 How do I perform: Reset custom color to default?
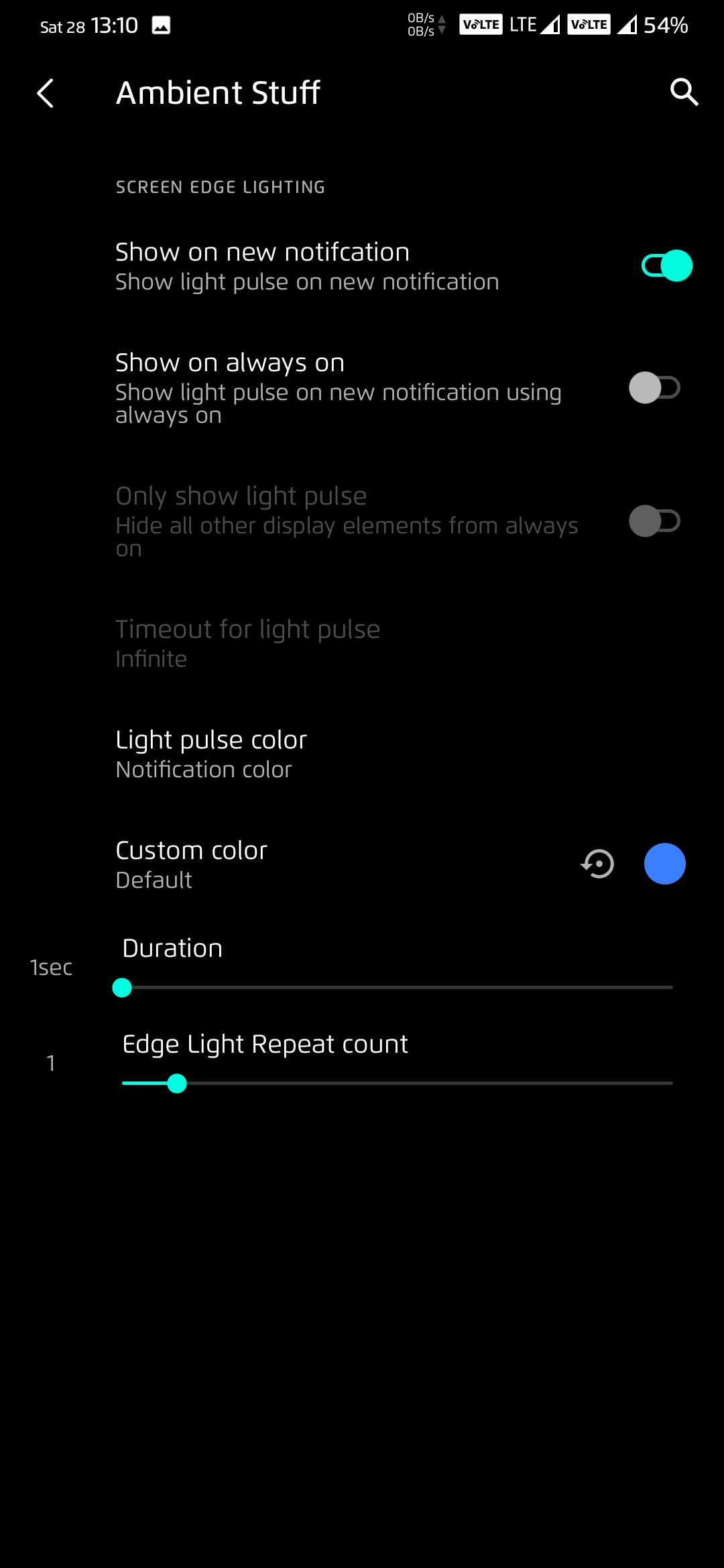tap(597, 864)
